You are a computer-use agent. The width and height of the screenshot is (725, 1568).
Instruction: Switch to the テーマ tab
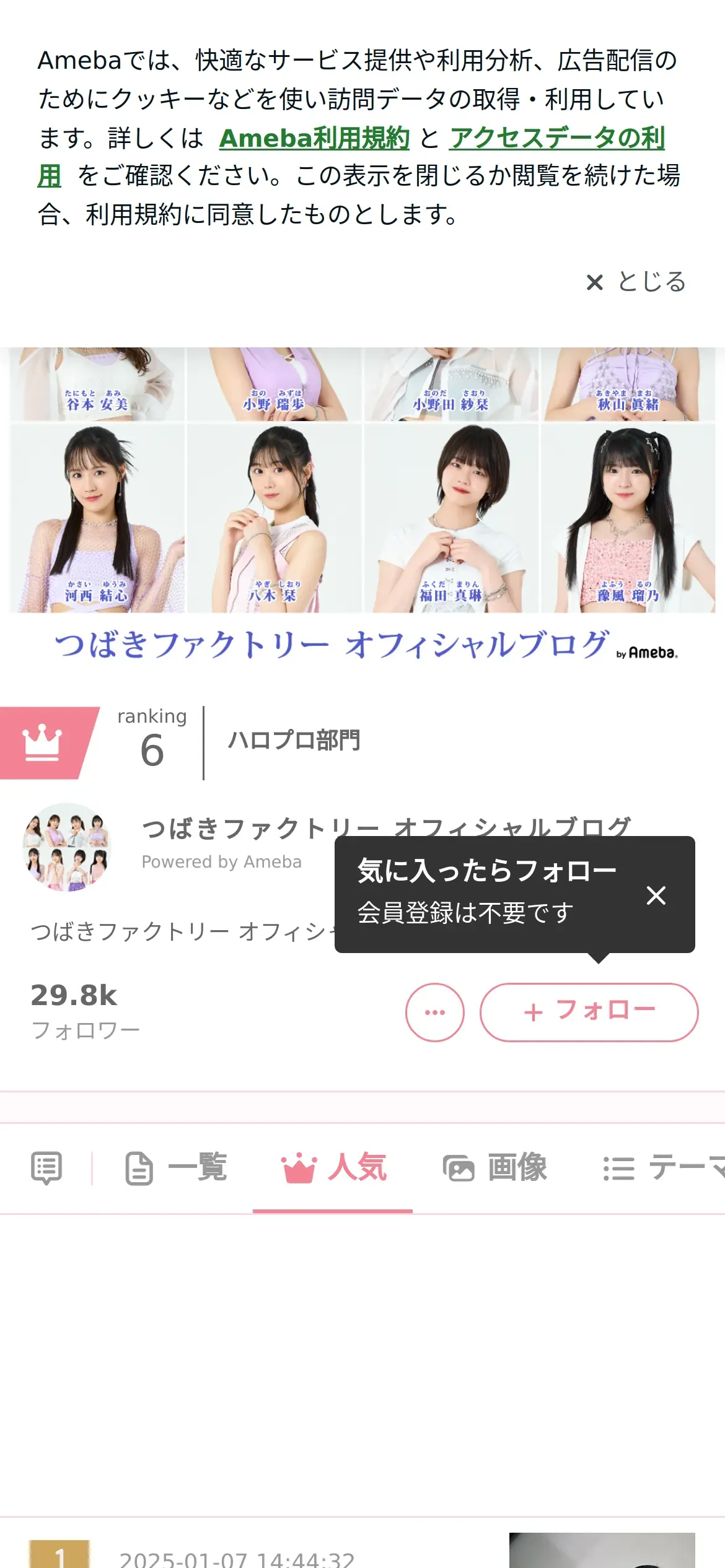point(663,1168)
